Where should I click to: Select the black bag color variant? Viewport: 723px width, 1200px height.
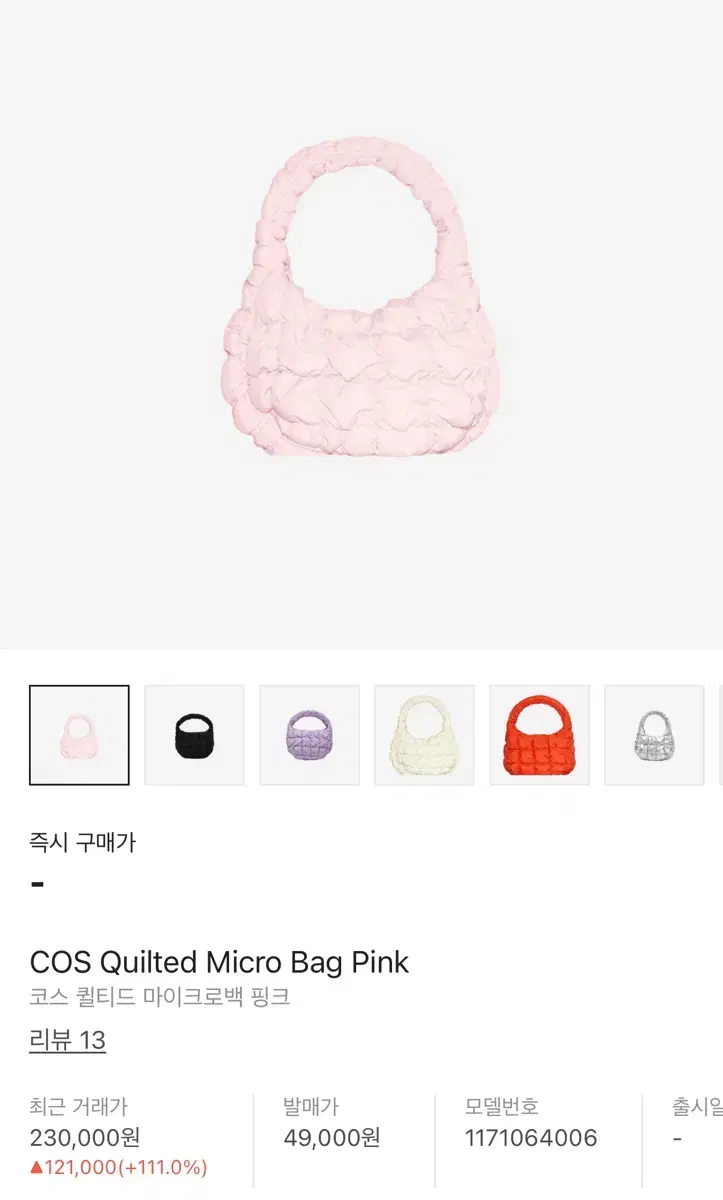tap(194, 735)
